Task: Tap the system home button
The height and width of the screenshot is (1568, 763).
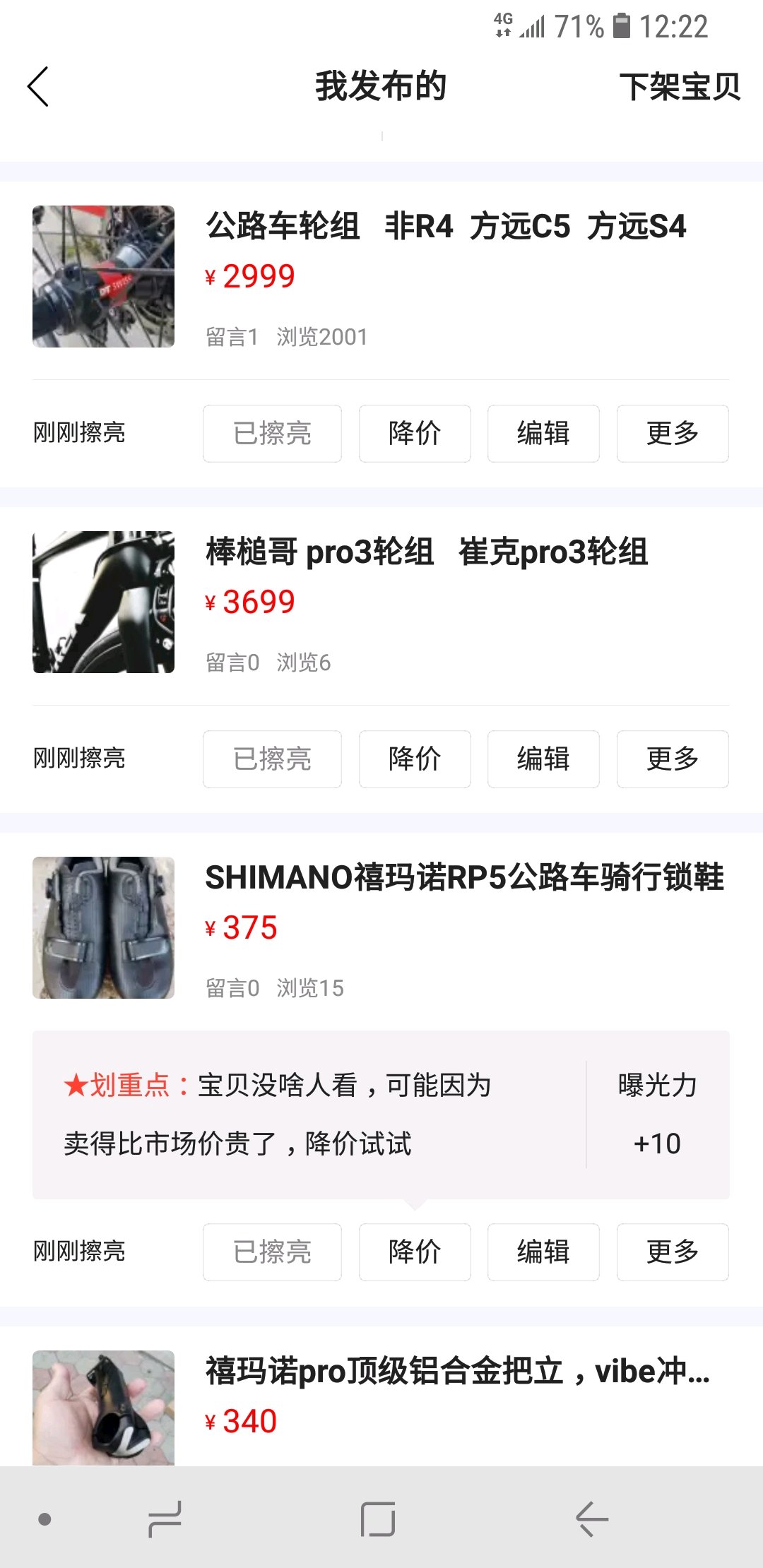Action: [x=378, y=1519]
